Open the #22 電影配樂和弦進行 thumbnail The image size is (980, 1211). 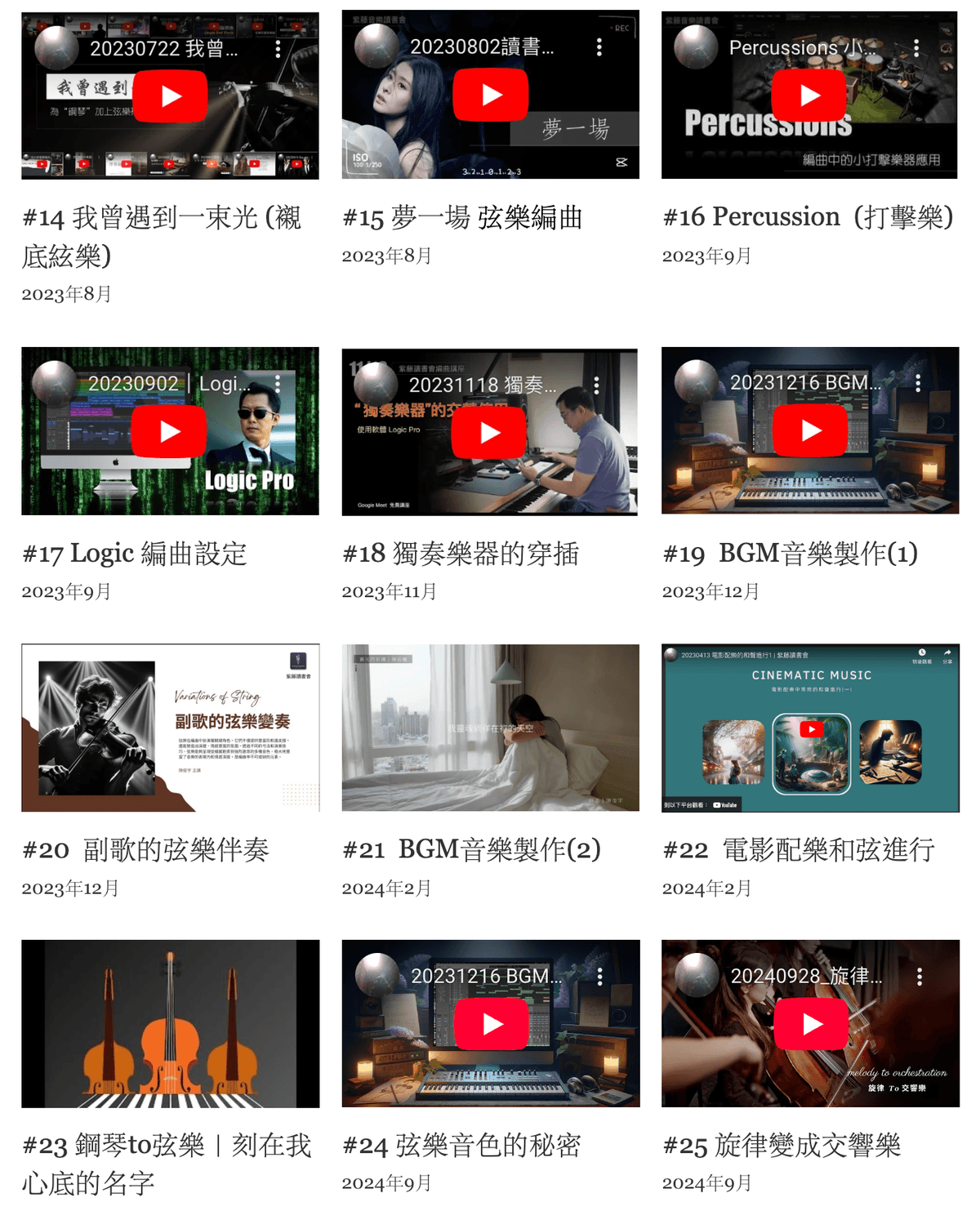[810, 728]
